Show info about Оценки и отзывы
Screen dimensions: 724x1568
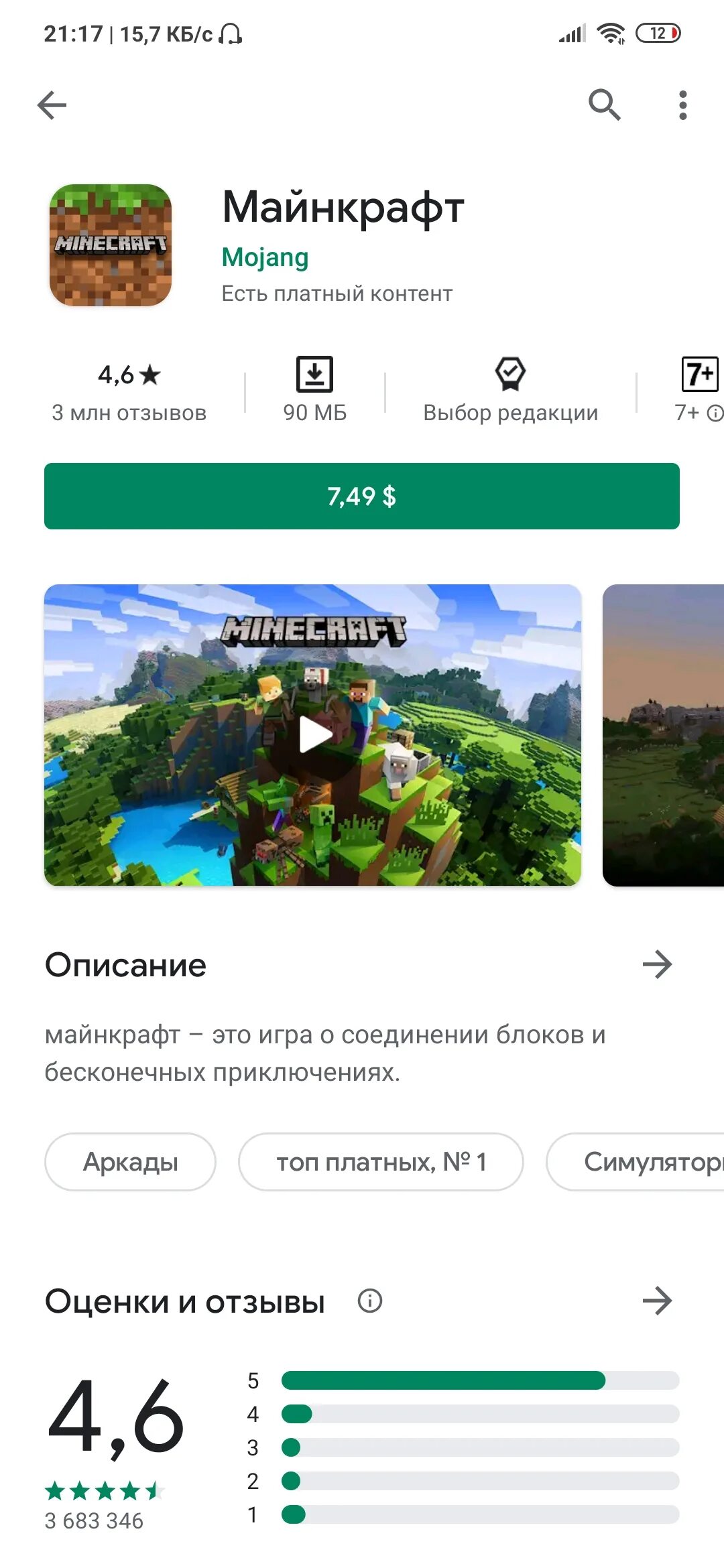370,1301
